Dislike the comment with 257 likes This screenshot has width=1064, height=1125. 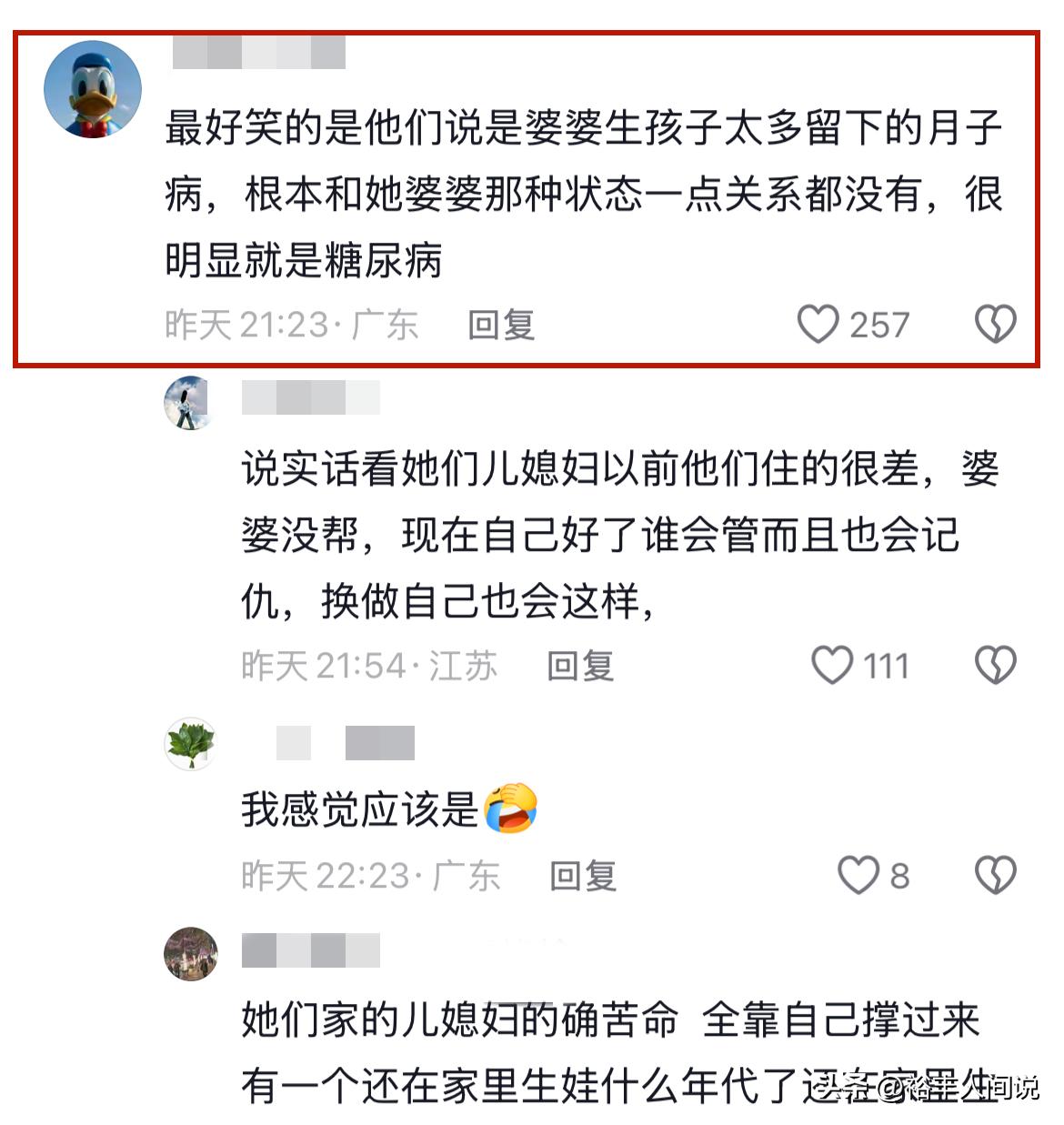tap(995, 324)
